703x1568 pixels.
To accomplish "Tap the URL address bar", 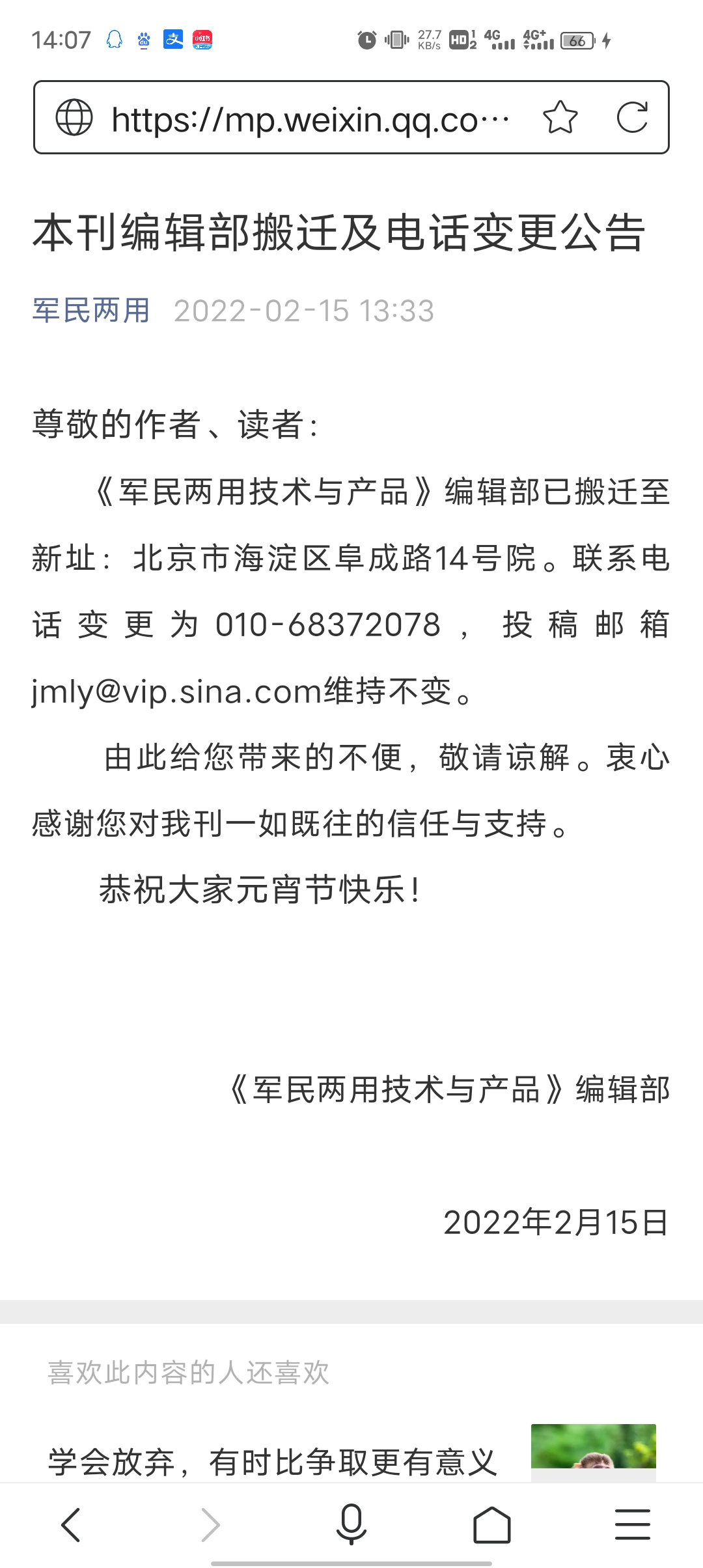I will 310,119.
